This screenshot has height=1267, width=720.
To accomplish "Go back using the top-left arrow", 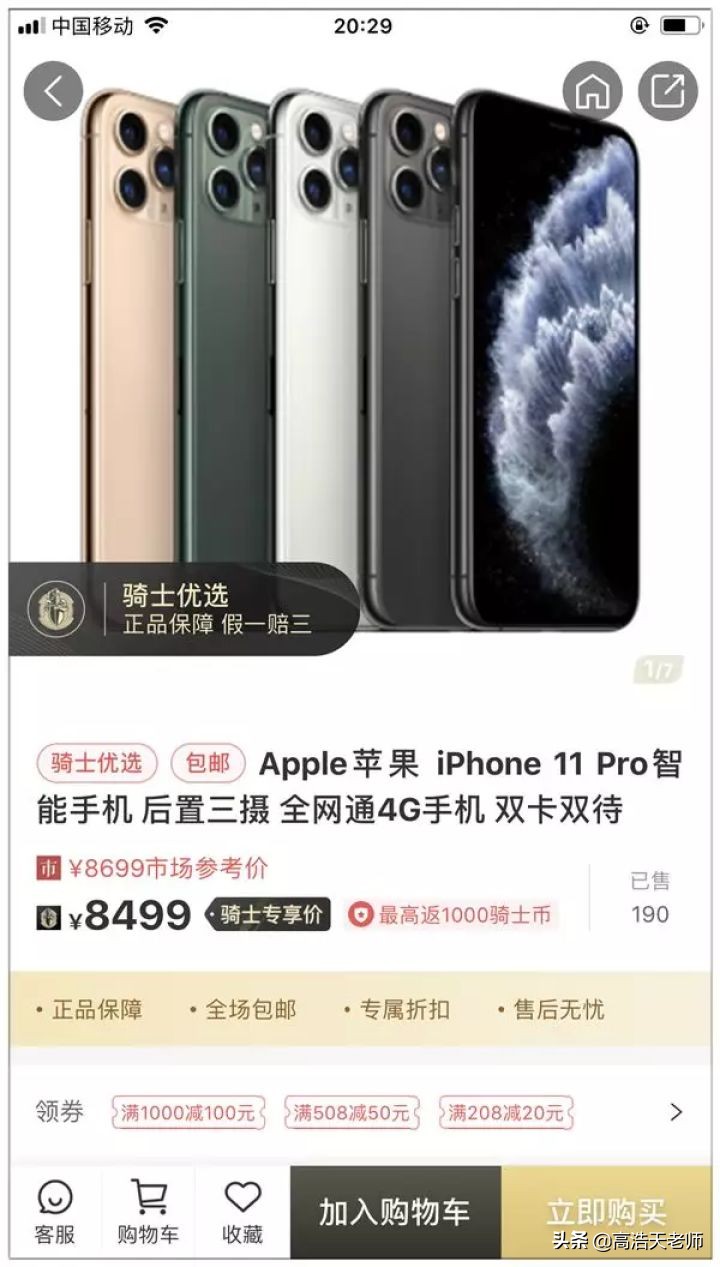I will (x=53, y=91).
